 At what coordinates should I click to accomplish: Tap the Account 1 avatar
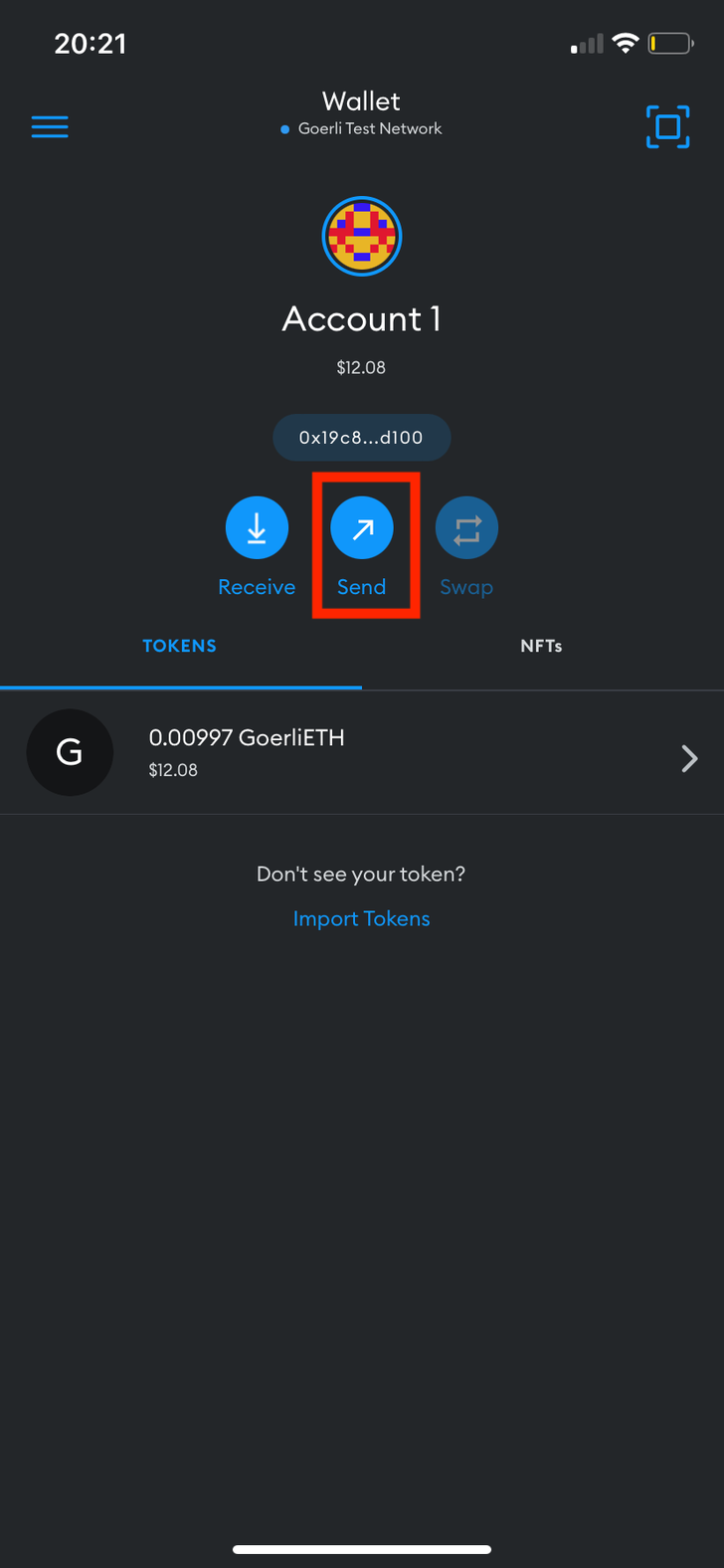[362, 236]
